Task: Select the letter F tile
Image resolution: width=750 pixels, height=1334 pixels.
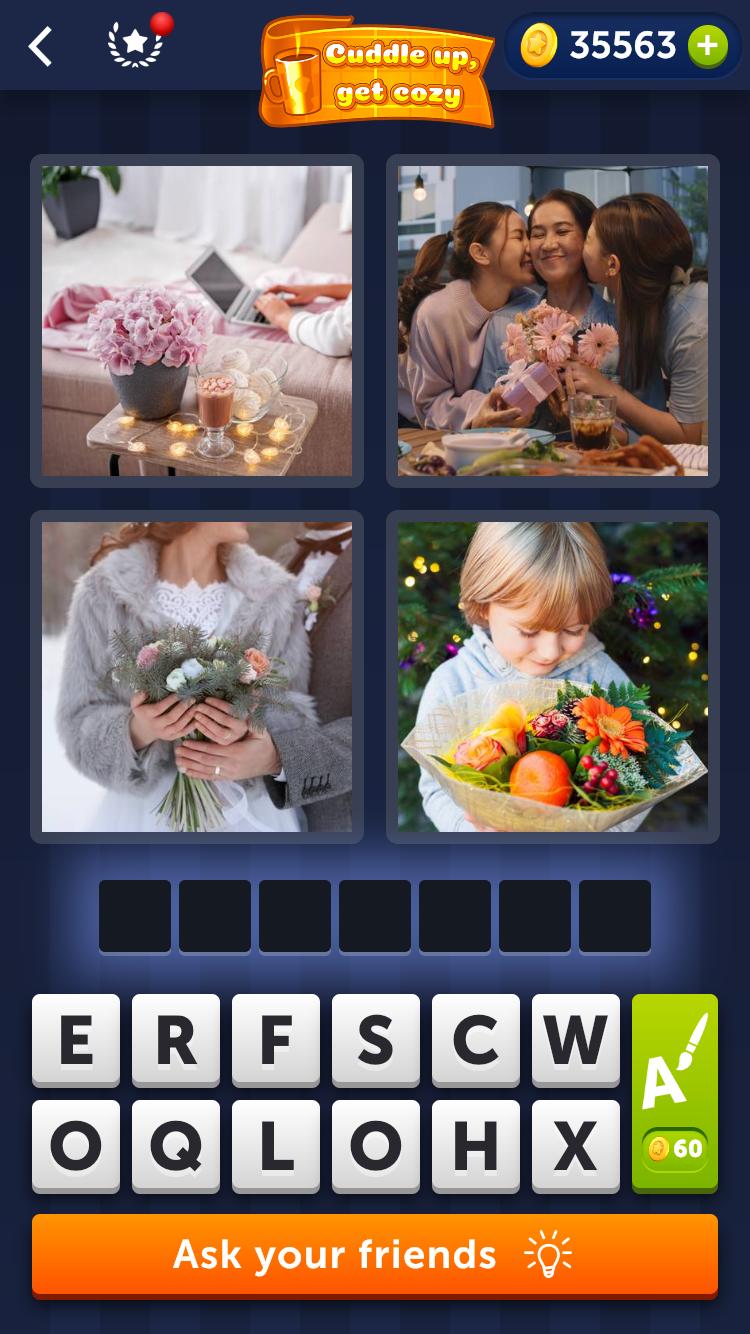Action: [x=276, y=1040]
